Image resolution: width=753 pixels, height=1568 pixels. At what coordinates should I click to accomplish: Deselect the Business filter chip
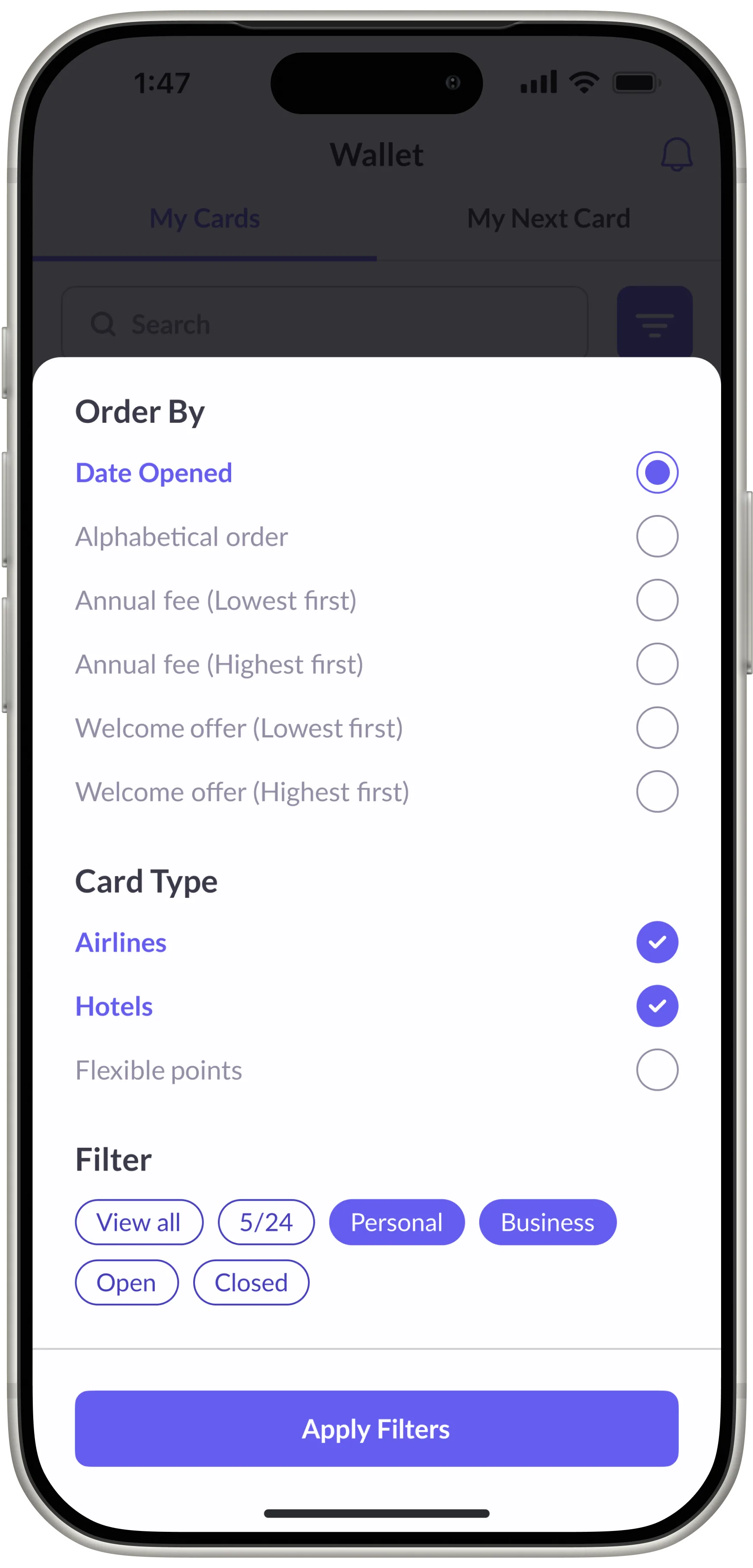pos(548,1222)
